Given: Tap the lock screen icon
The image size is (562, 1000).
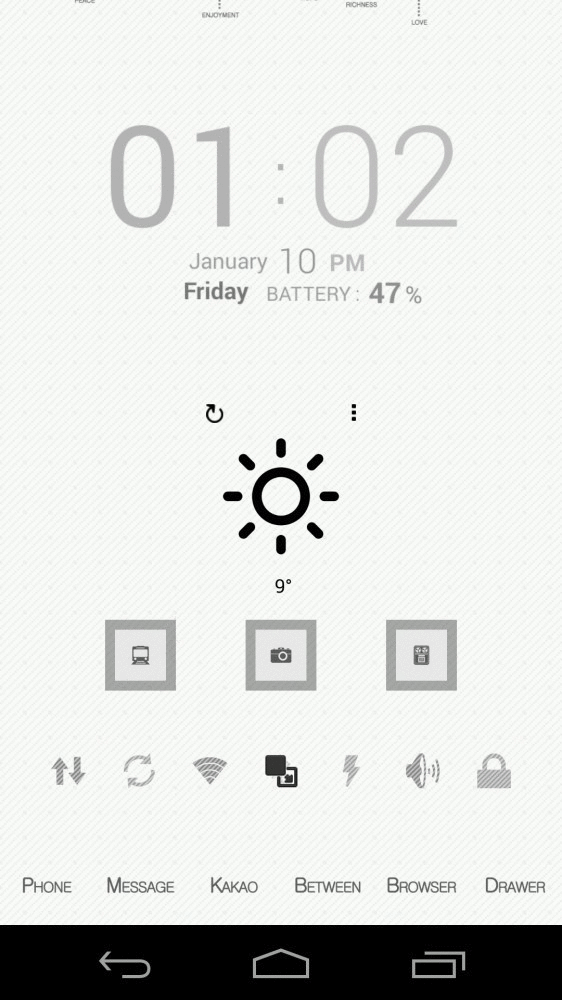Looking at the screenshot, I should [x=494, y=771].
